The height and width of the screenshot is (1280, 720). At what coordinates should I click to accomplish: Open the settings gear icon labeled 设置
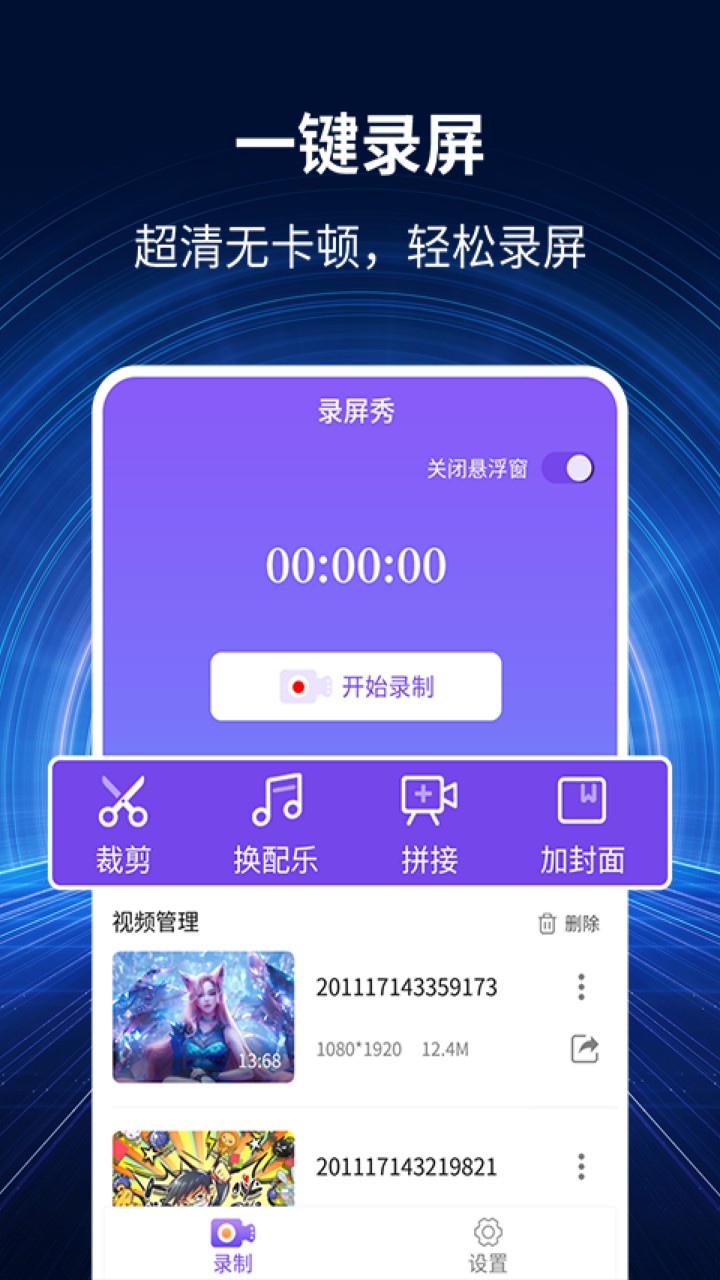pyautogui.click(x=487, y=1235)
